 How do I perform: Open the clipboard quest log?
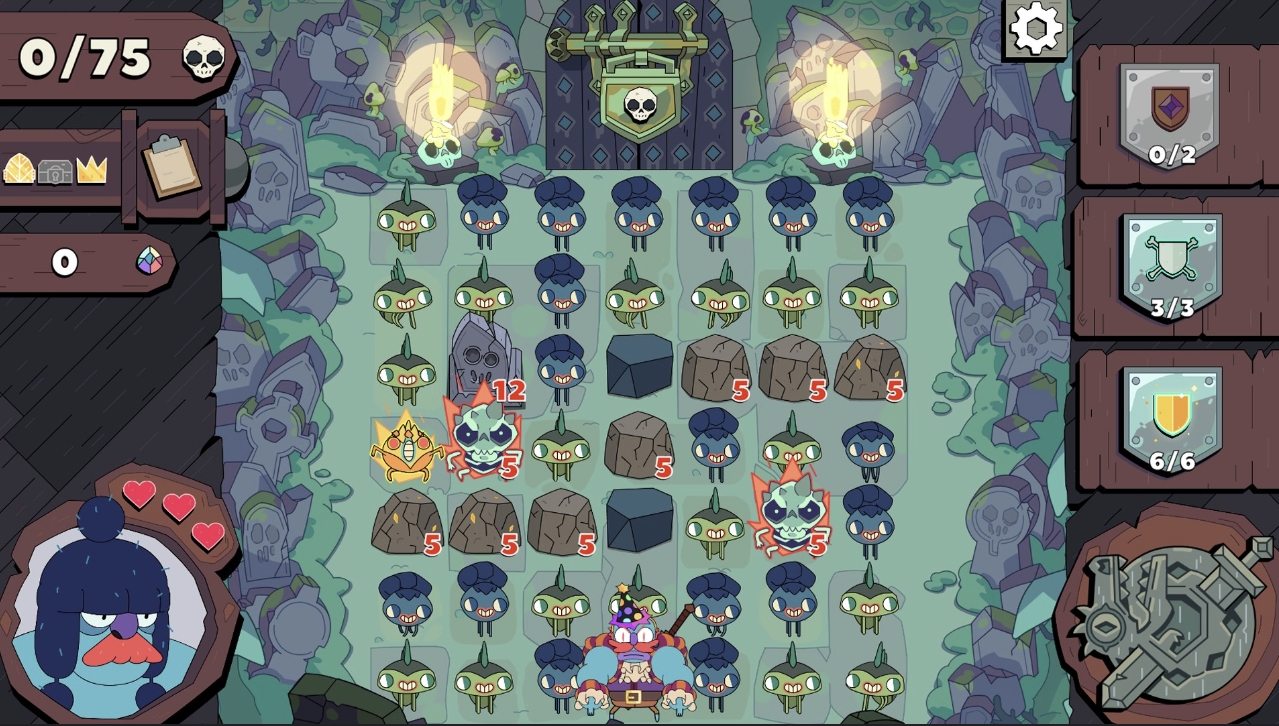(x=172, y=166)
